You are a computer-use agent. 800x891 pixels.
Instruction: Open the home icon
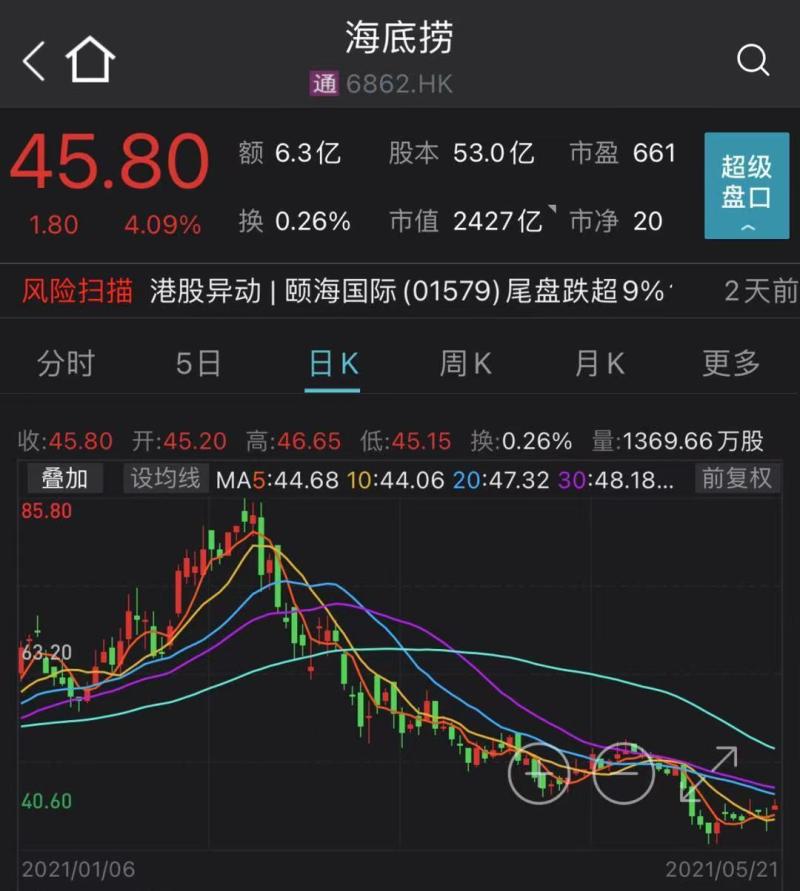pyautogui.click(x=91, y=61)
